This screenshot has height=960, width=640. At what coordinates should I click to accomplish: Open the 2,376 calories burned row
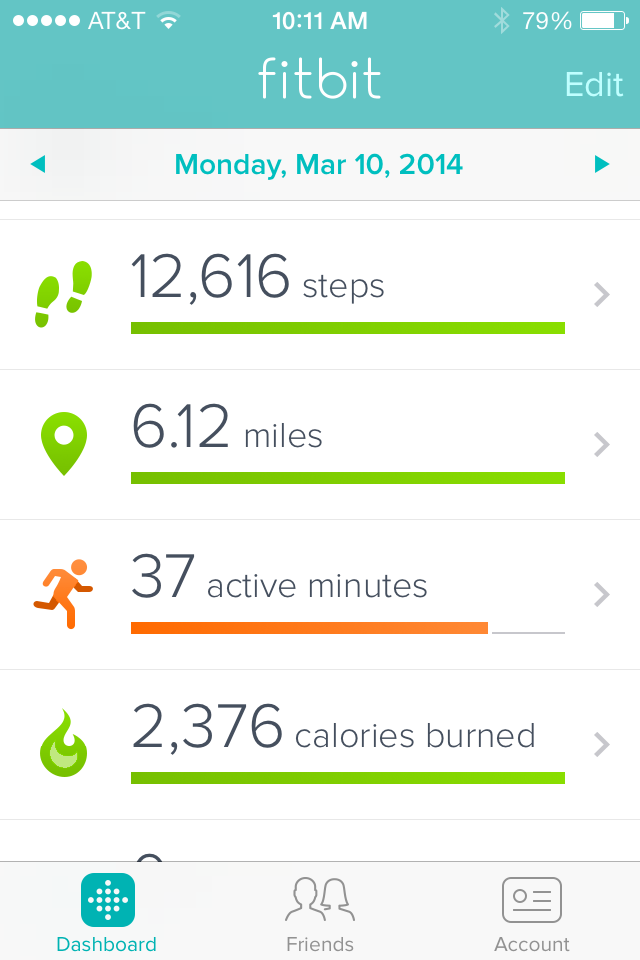tap(320, 744)
